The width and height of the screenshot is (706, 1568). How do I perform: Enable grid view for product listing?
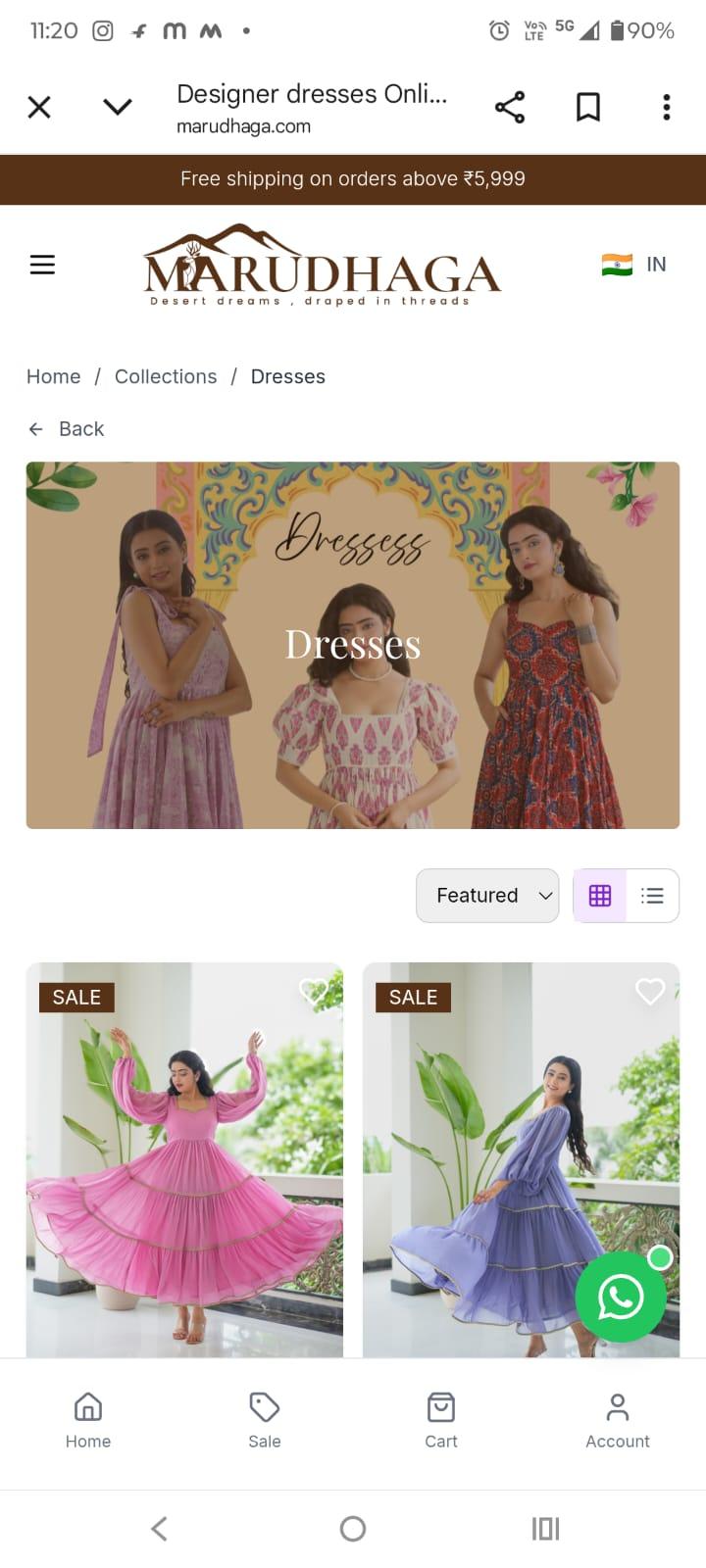600,895
